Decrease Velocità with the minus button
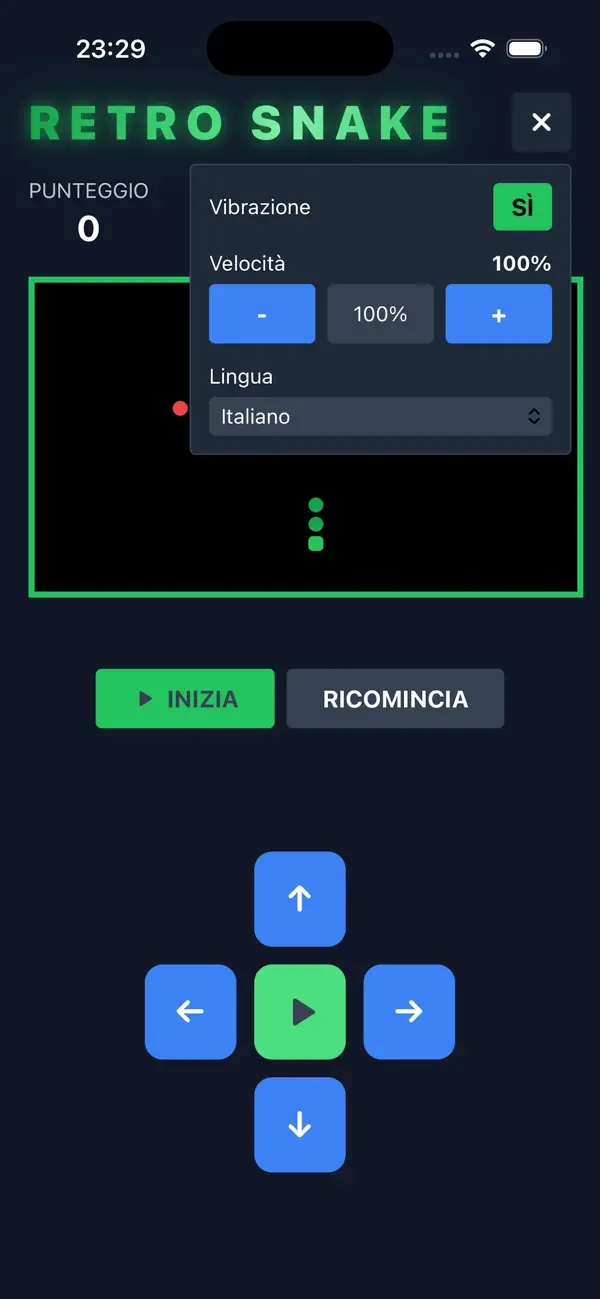 point(262,314)
